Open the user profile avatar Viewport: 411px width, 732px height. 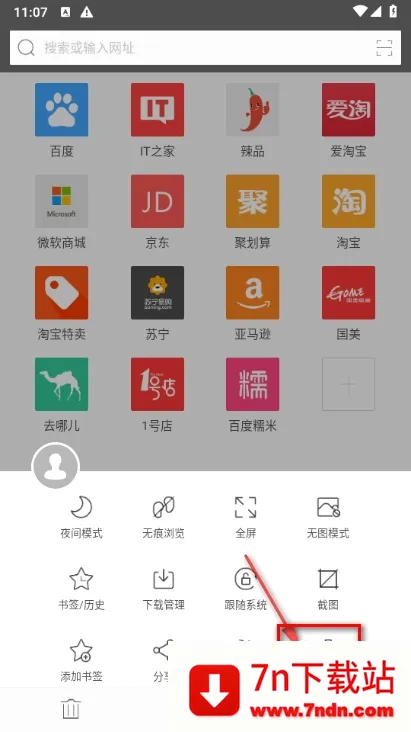[56, 466]
